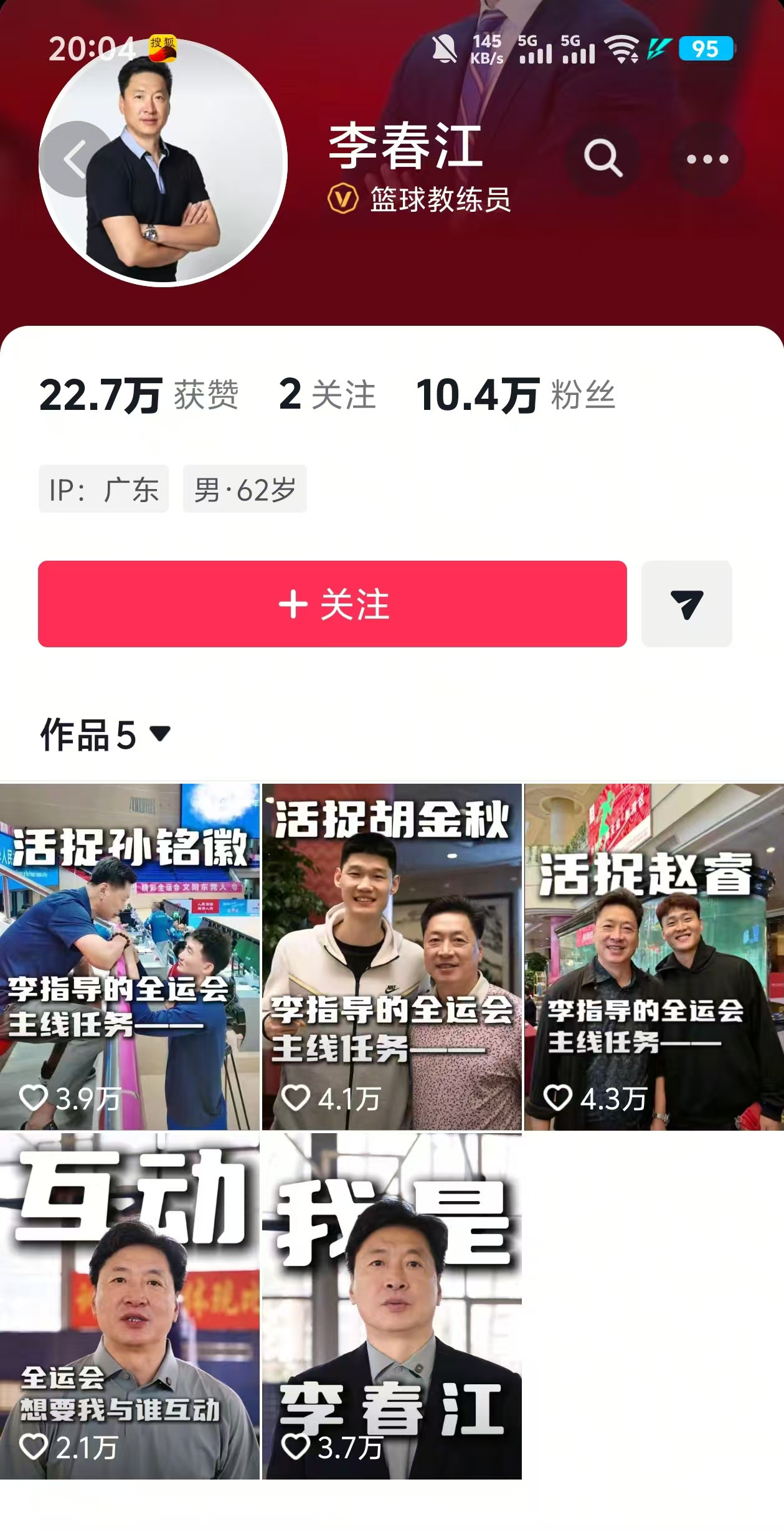
Task: Open search on the profile page
Action: [x=602, y=159]
